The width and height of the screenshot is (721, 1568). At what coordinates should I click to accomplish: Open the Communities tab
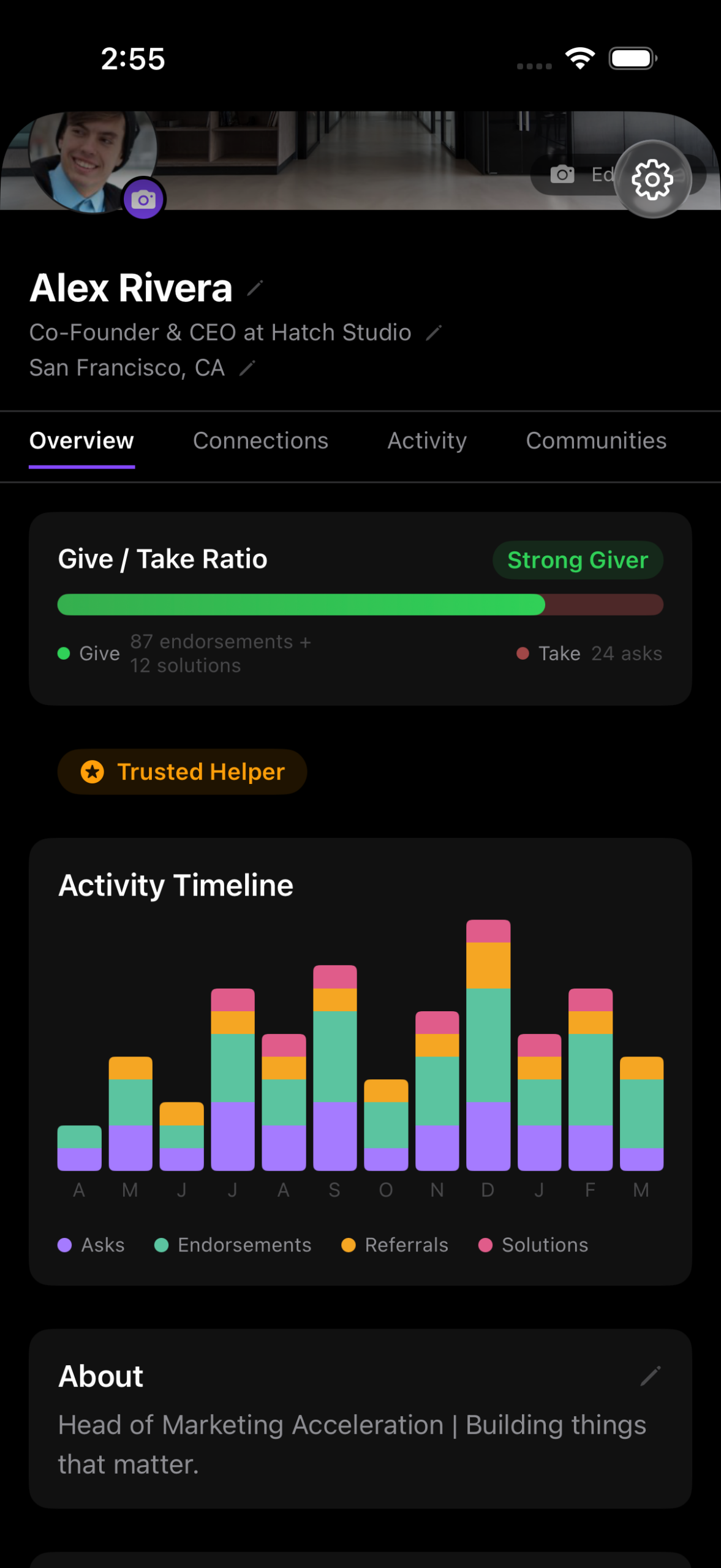click(595, 441)
